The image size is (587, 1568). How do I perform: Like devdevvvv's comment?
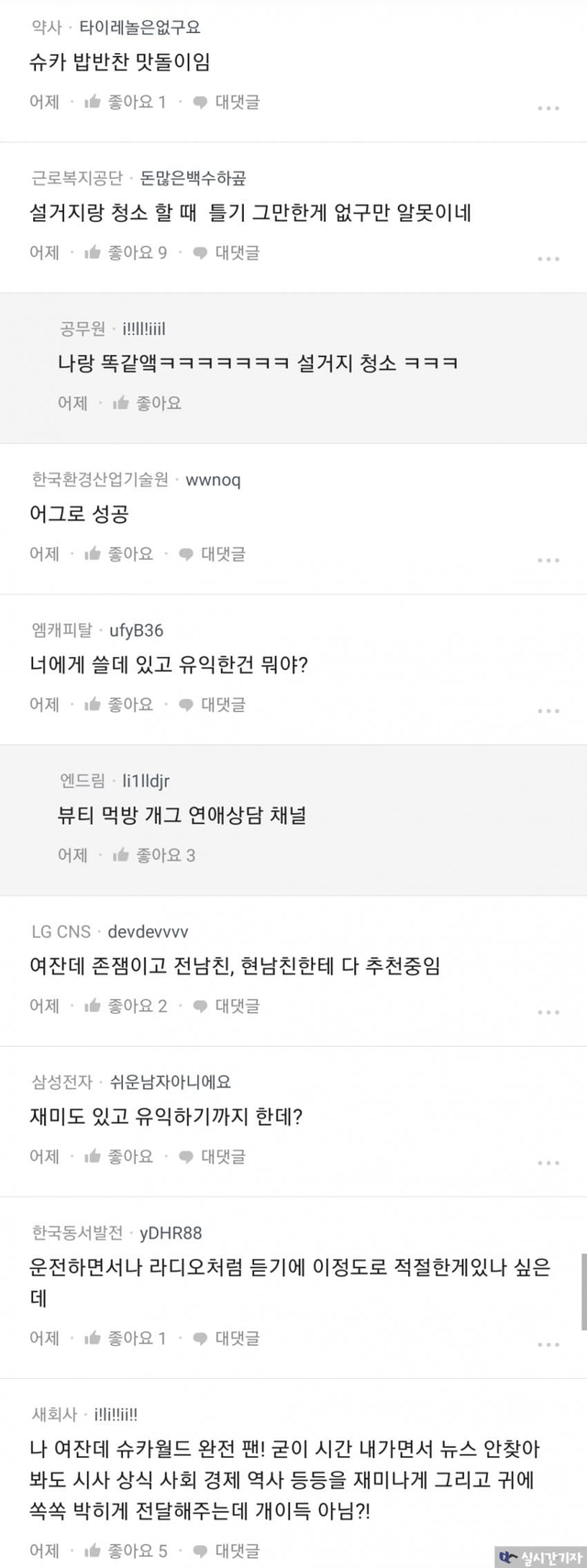(125, 1006)
